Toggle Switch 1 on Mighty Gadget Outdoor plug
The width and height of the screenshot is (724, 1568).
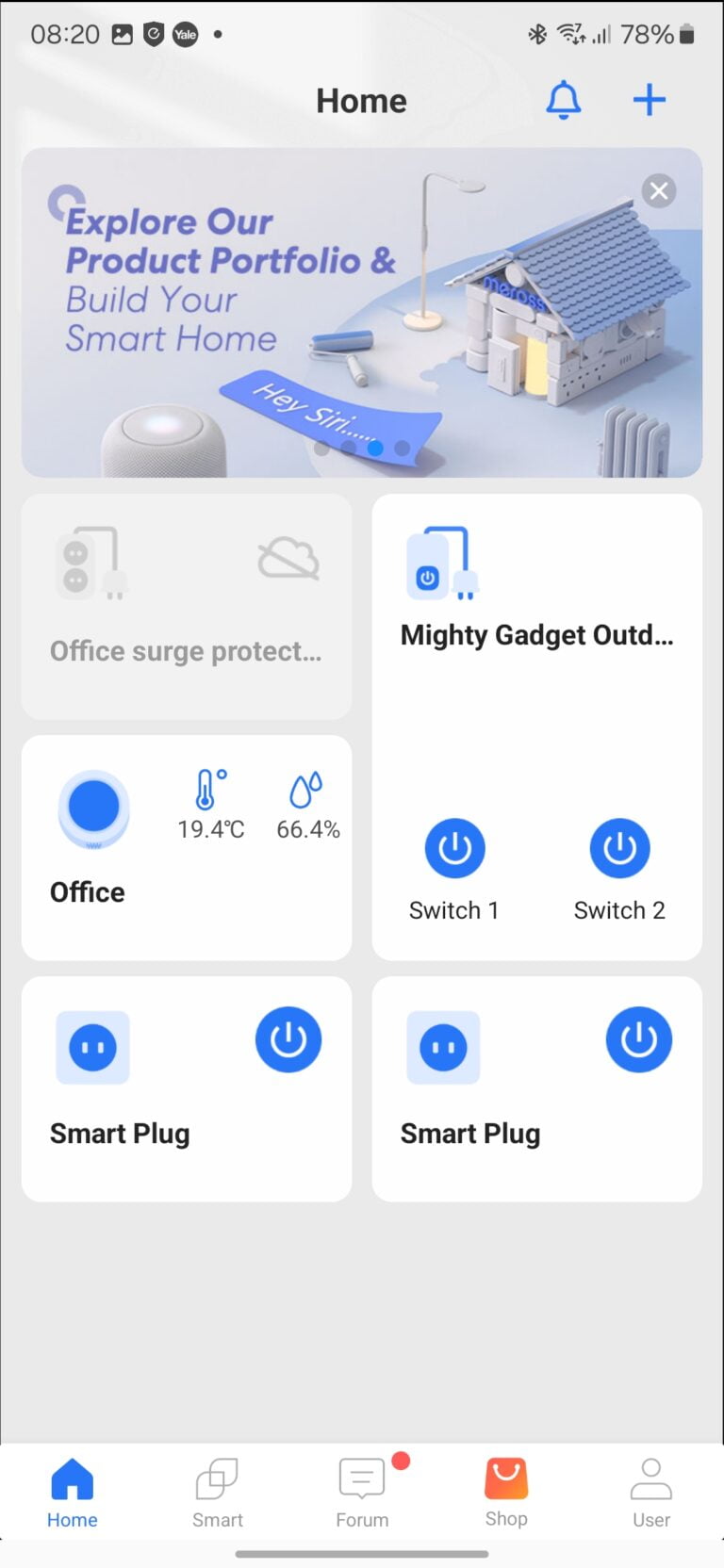(454, 847)
